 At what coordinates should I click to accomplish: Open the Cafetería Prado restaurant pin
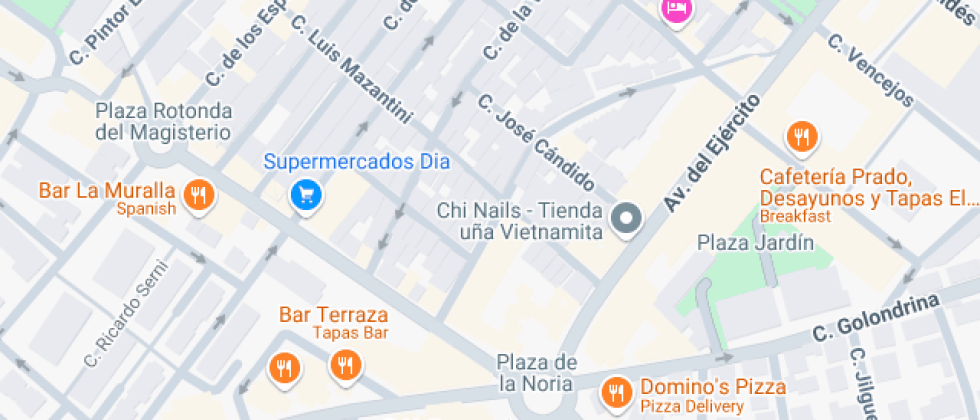[x=802, y=135]
